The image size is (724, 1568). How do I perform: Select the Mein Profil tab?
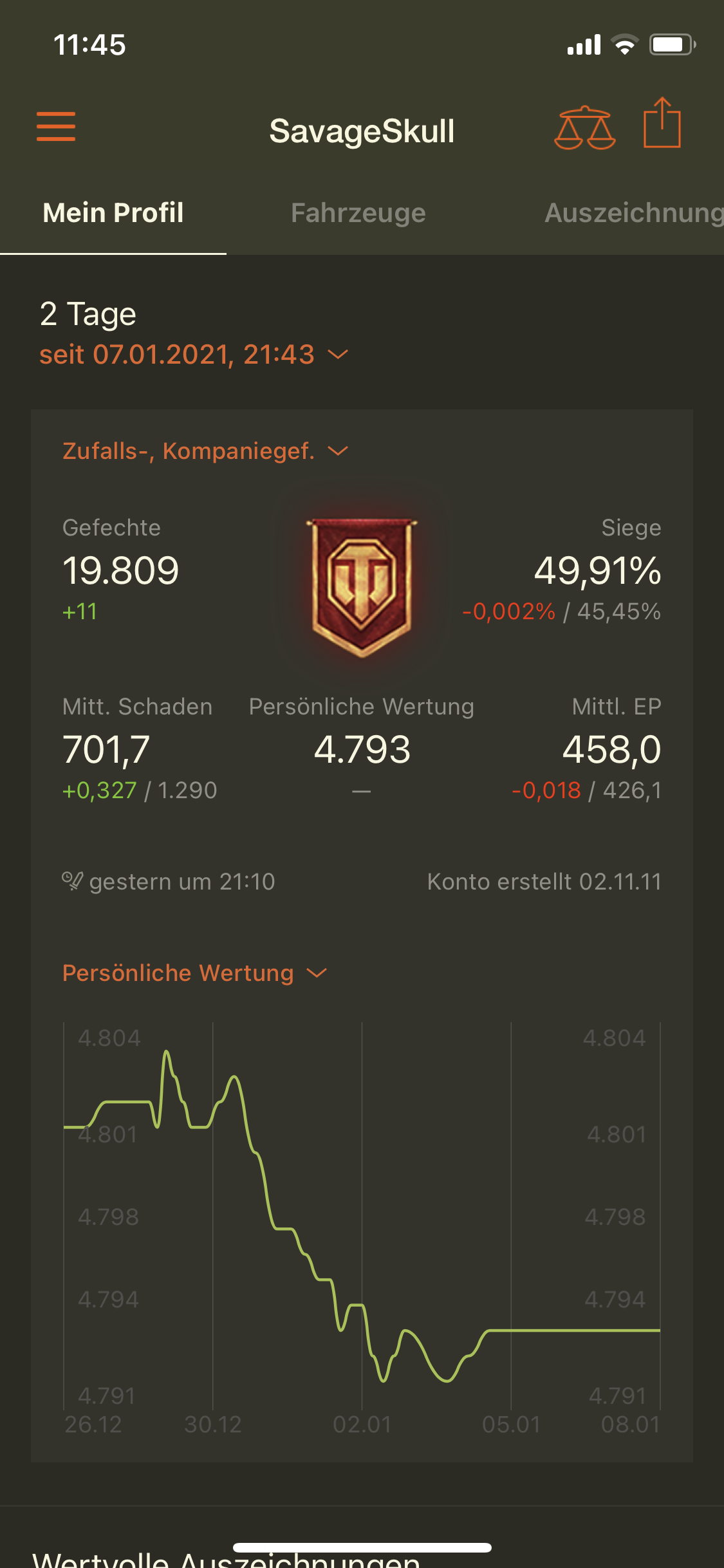pos(113,213)
